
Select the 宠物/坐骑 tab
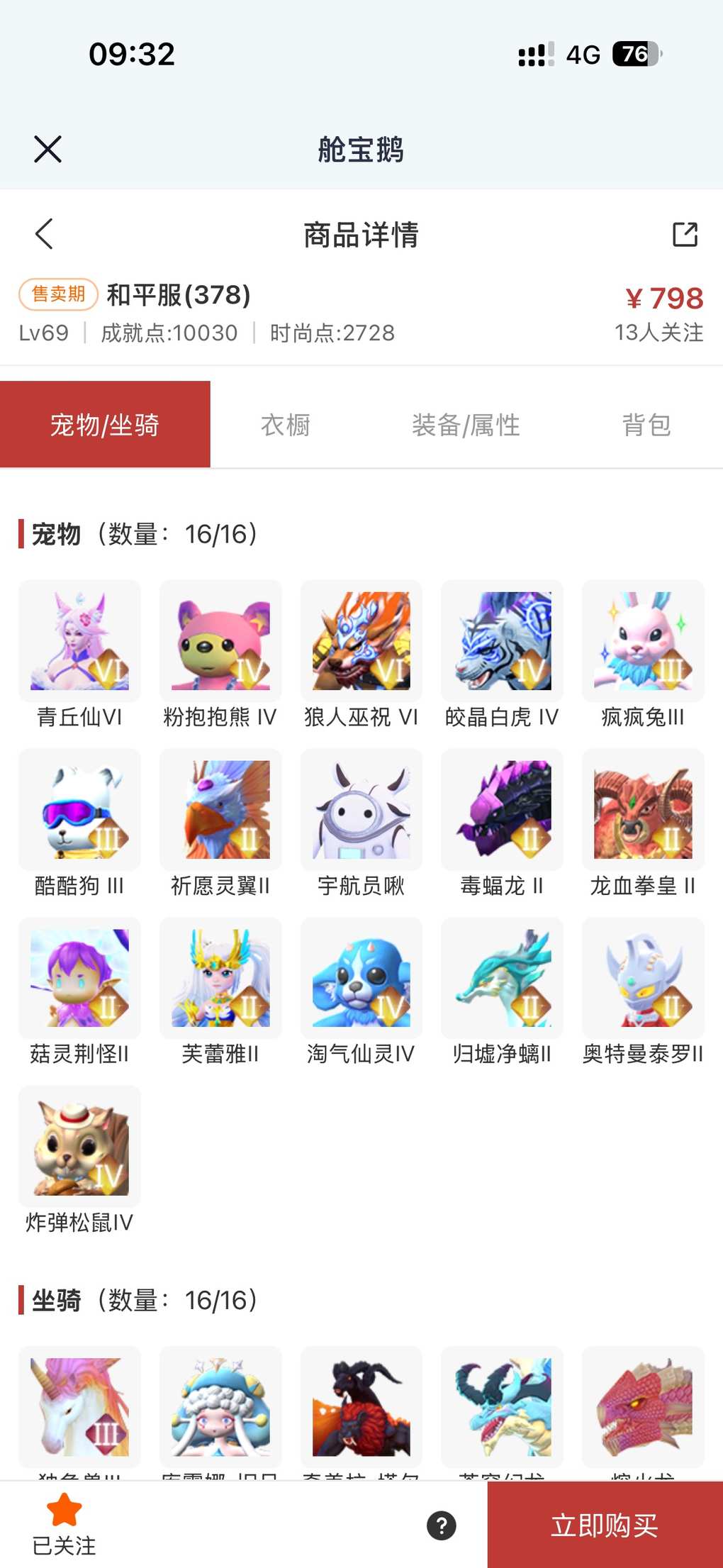105,425
